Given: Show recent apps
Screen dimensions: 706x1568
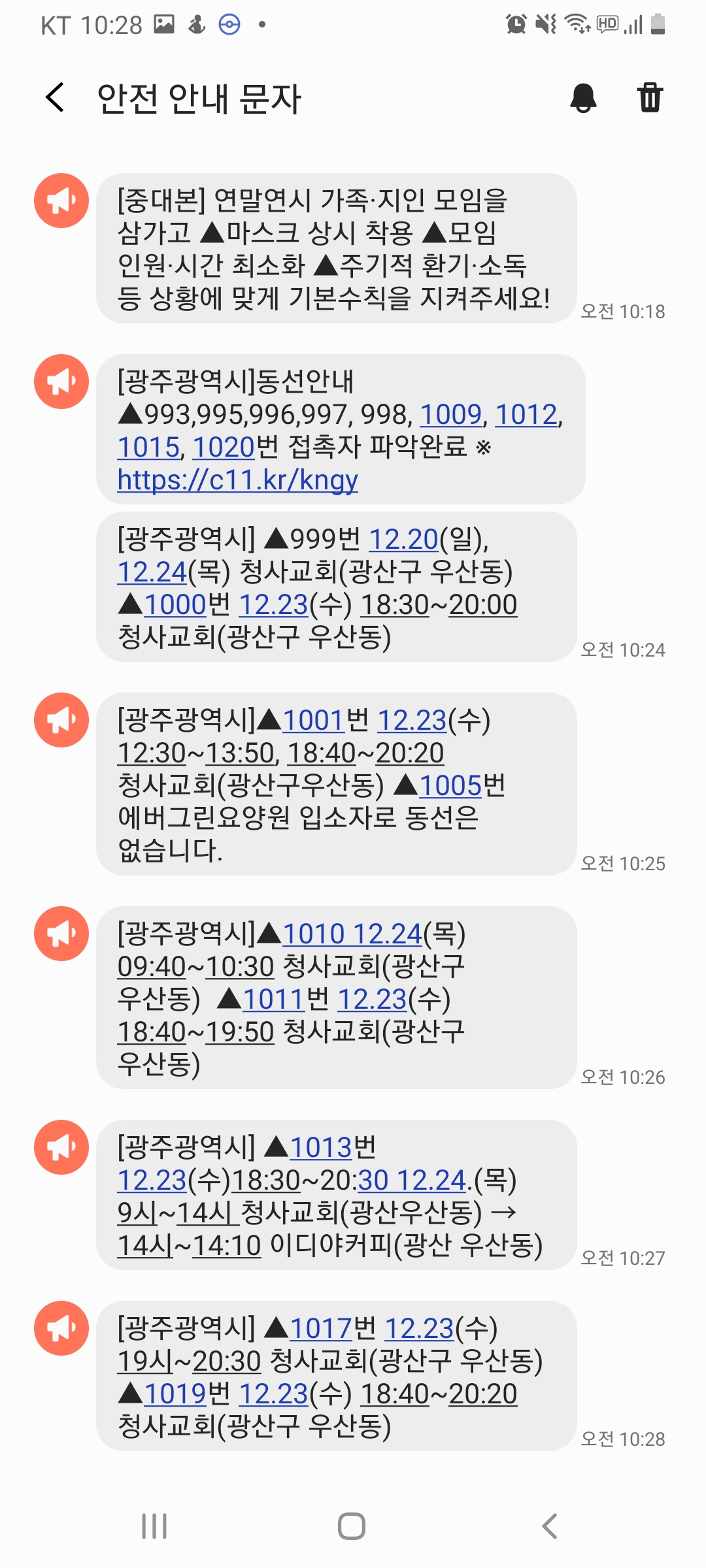Looking at the screenshot, I should [154, 1526].
